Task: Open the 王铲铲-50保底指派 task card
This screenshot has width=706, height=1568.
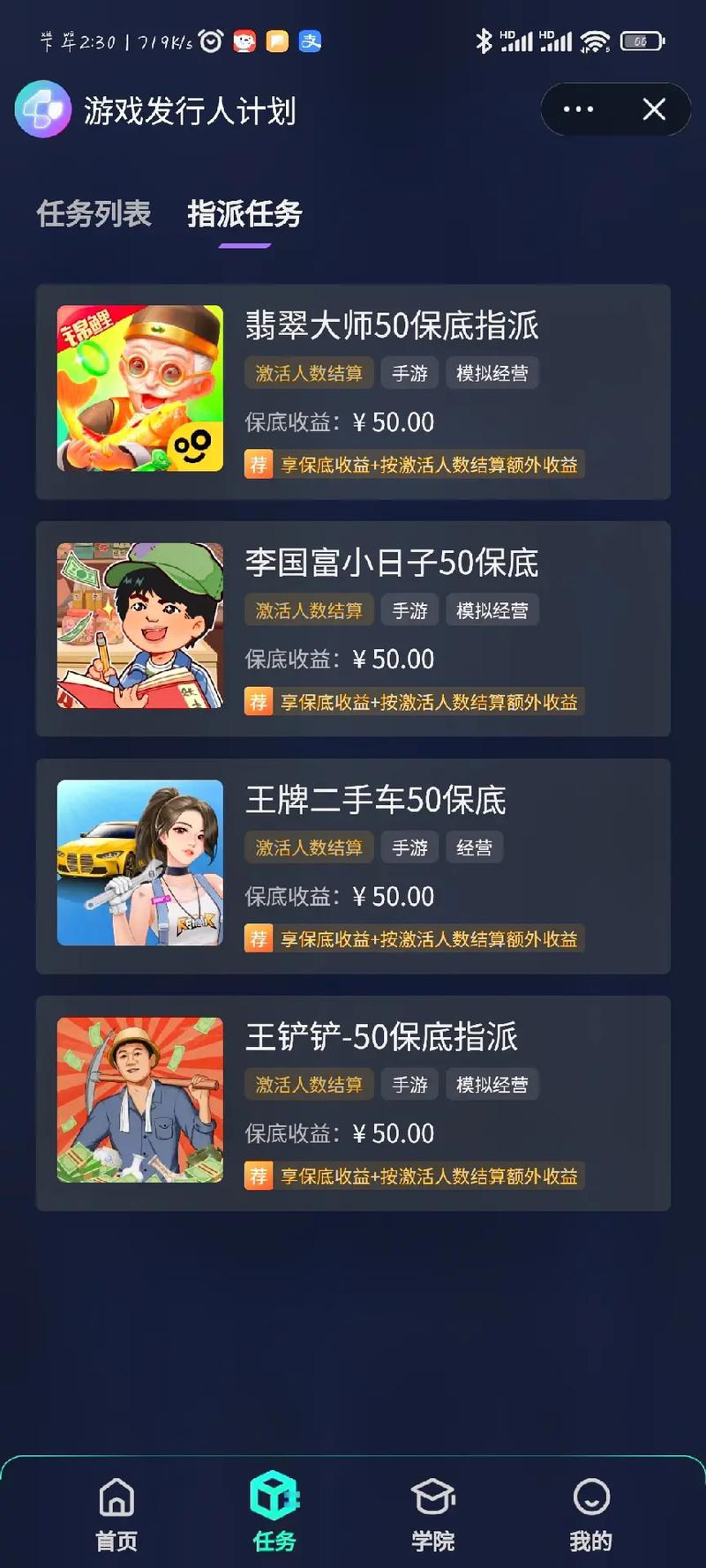Action: (353, 1102)
